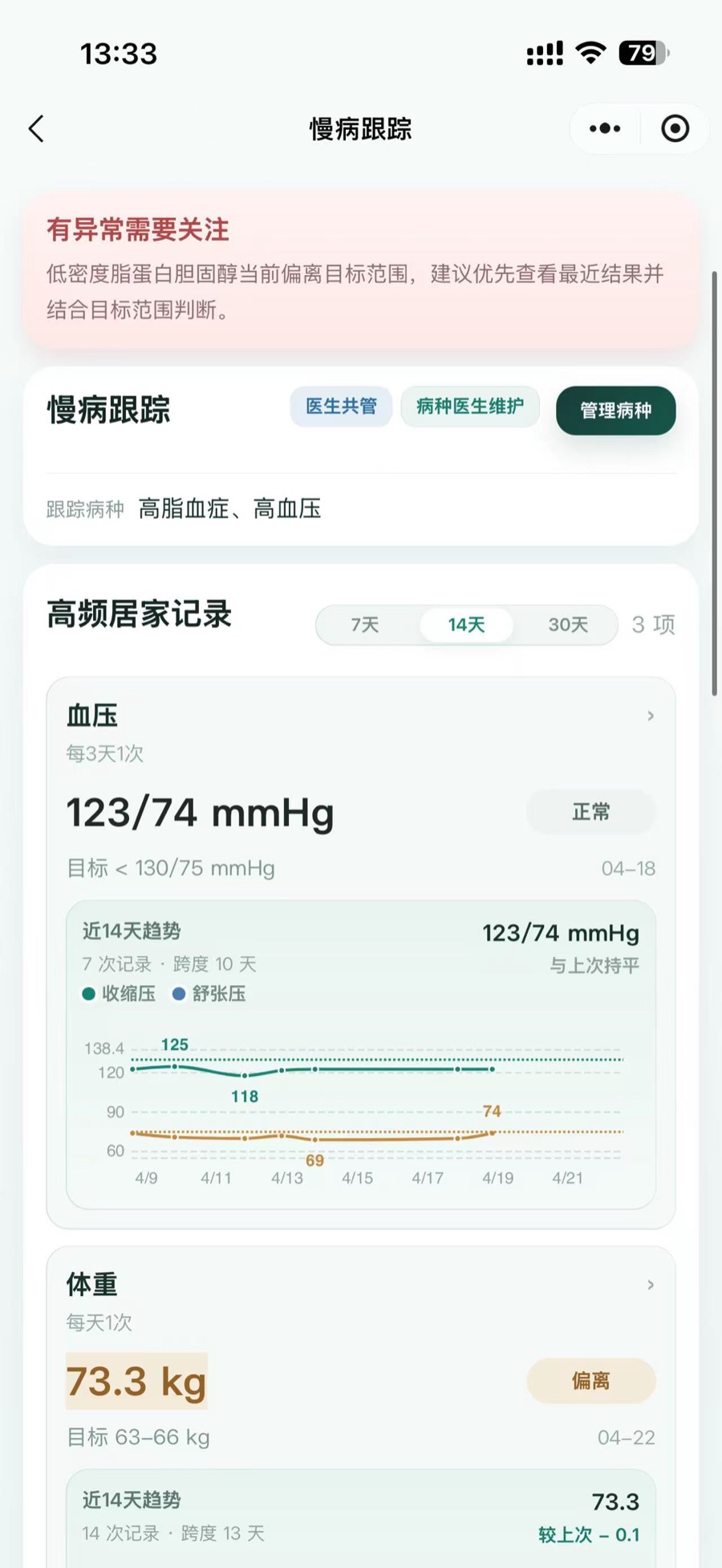Viewport: 722px width, 1568px height.
Task: Open the "…" more options menu
Action: [603, 128]
